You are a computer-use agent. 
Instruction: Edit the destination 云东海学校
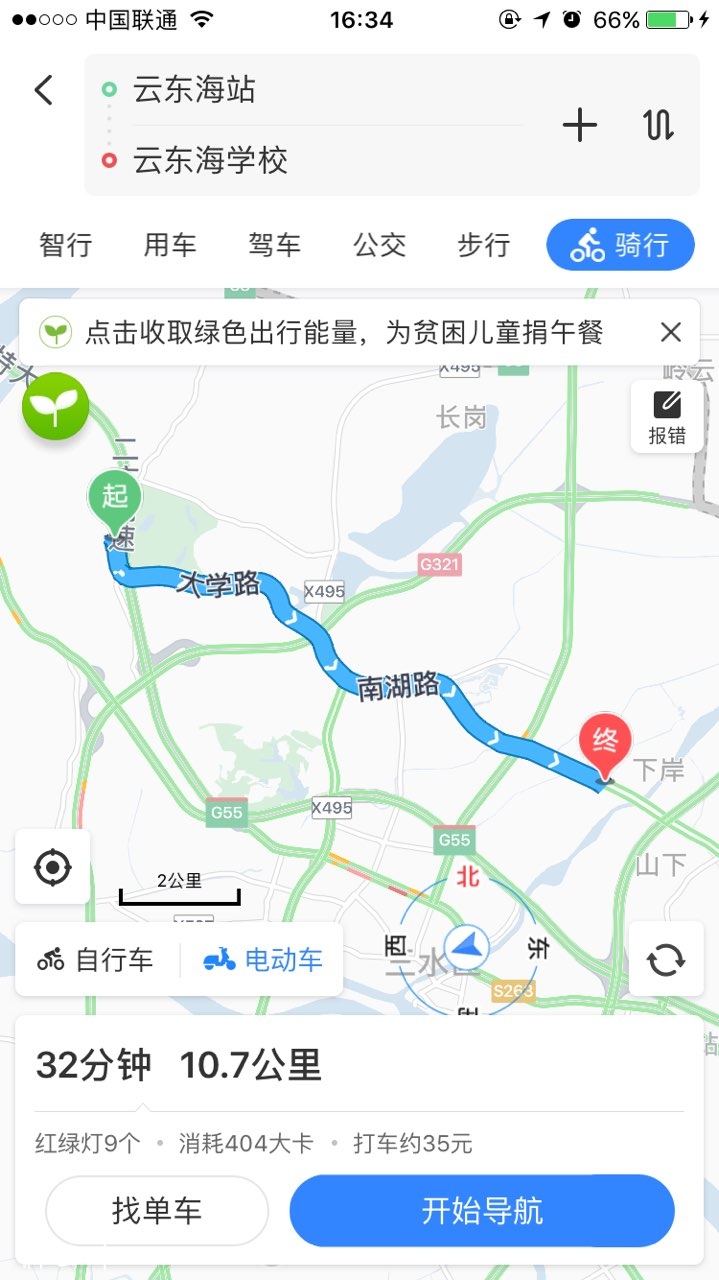point(300,160)
